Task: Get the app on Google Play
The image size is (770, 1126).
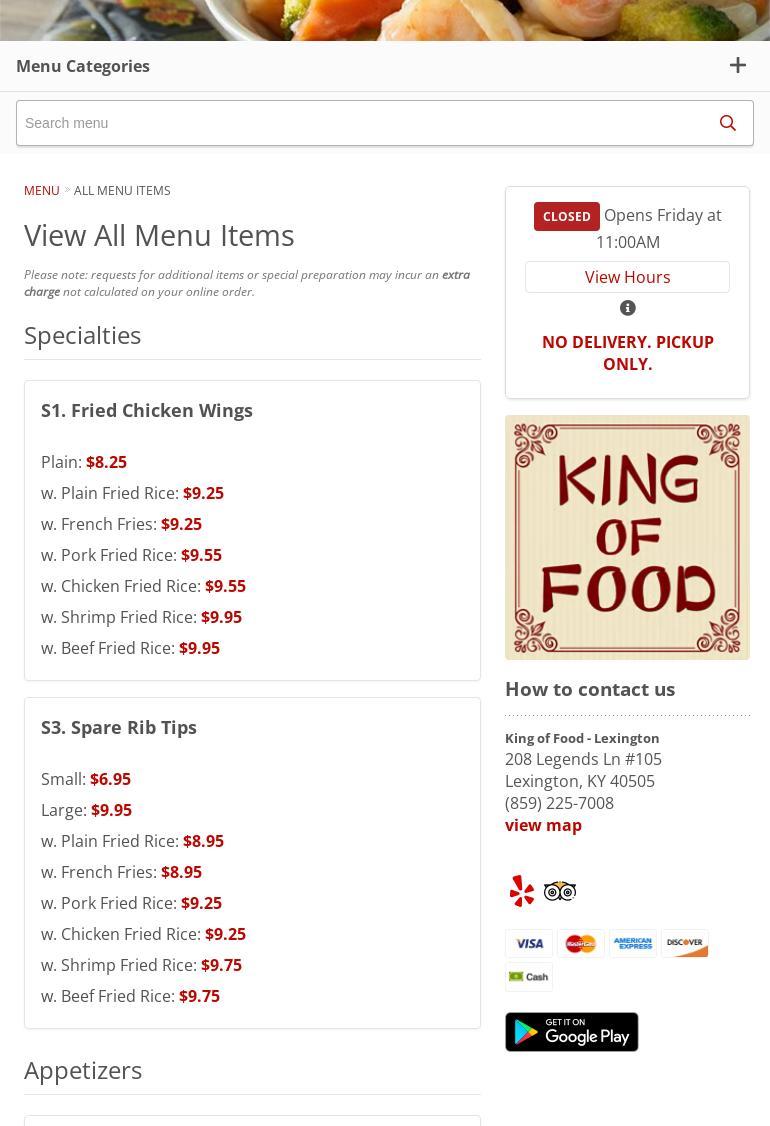Action: coord(571,1031)
